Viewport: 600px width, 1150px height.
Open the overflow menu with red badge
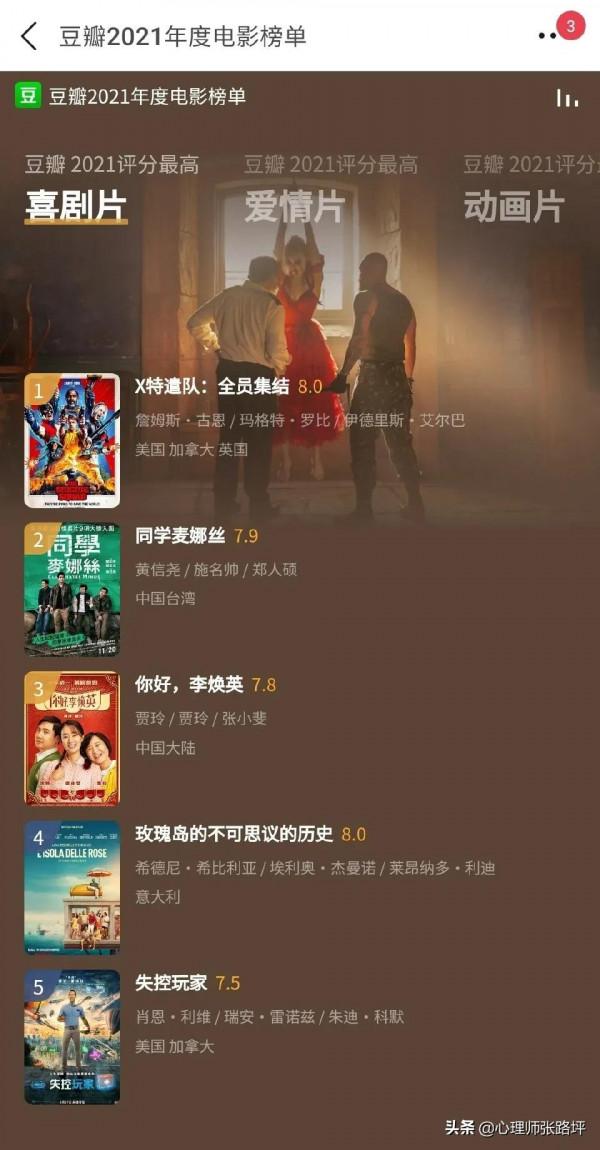pyautogui.click(x=549, y=36)
